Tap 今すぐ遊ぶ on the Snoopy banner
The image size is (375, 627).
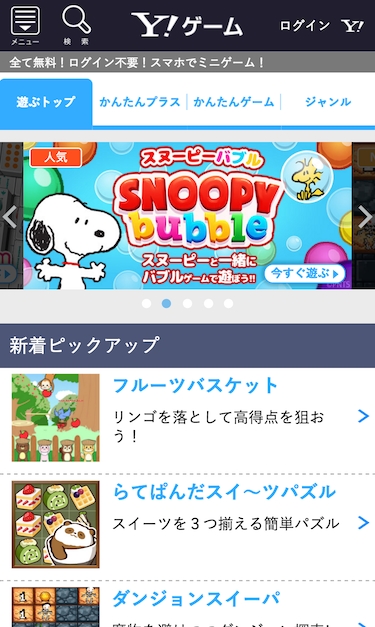click(305, 274)
